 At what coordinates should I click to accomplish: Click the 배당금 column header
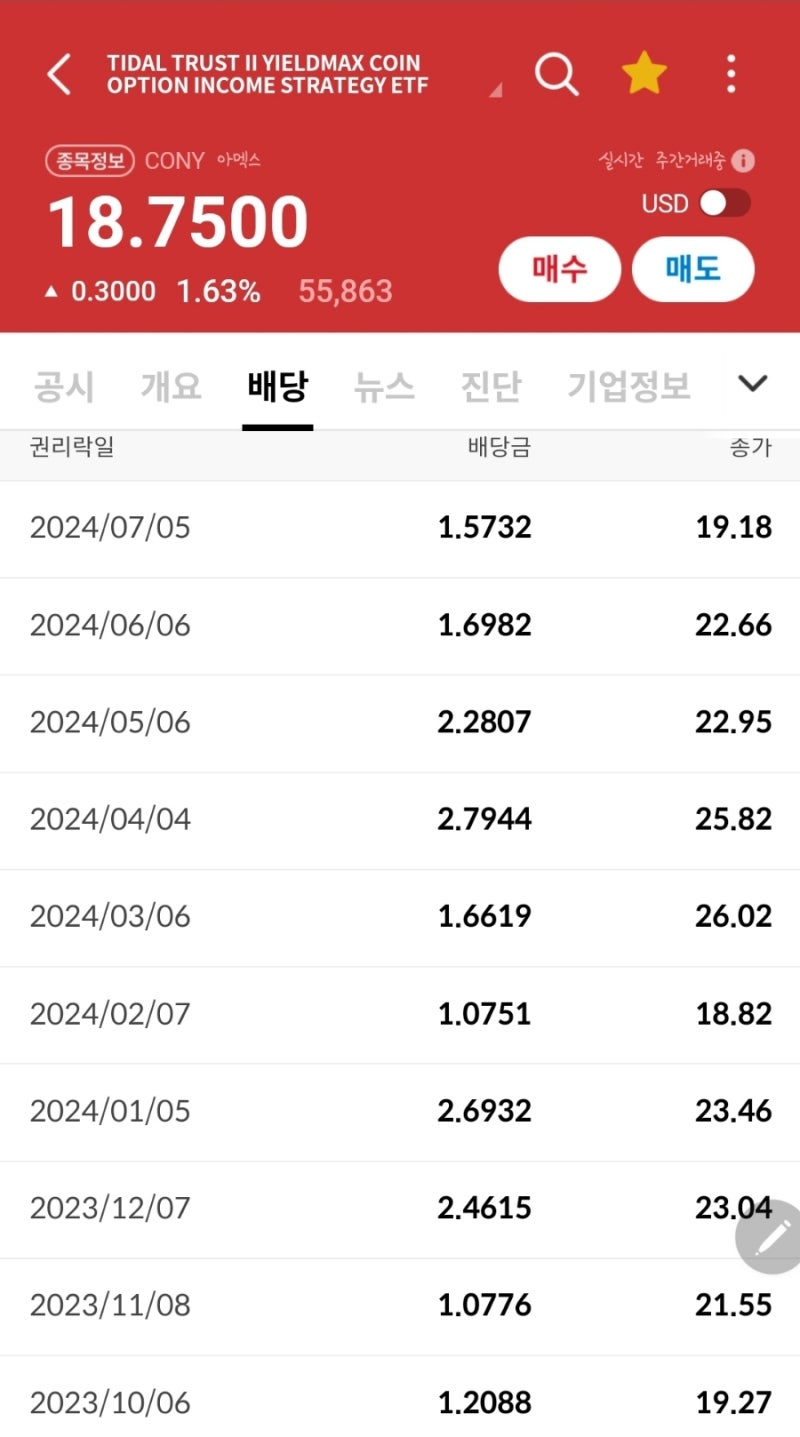[x=497, y=448]
